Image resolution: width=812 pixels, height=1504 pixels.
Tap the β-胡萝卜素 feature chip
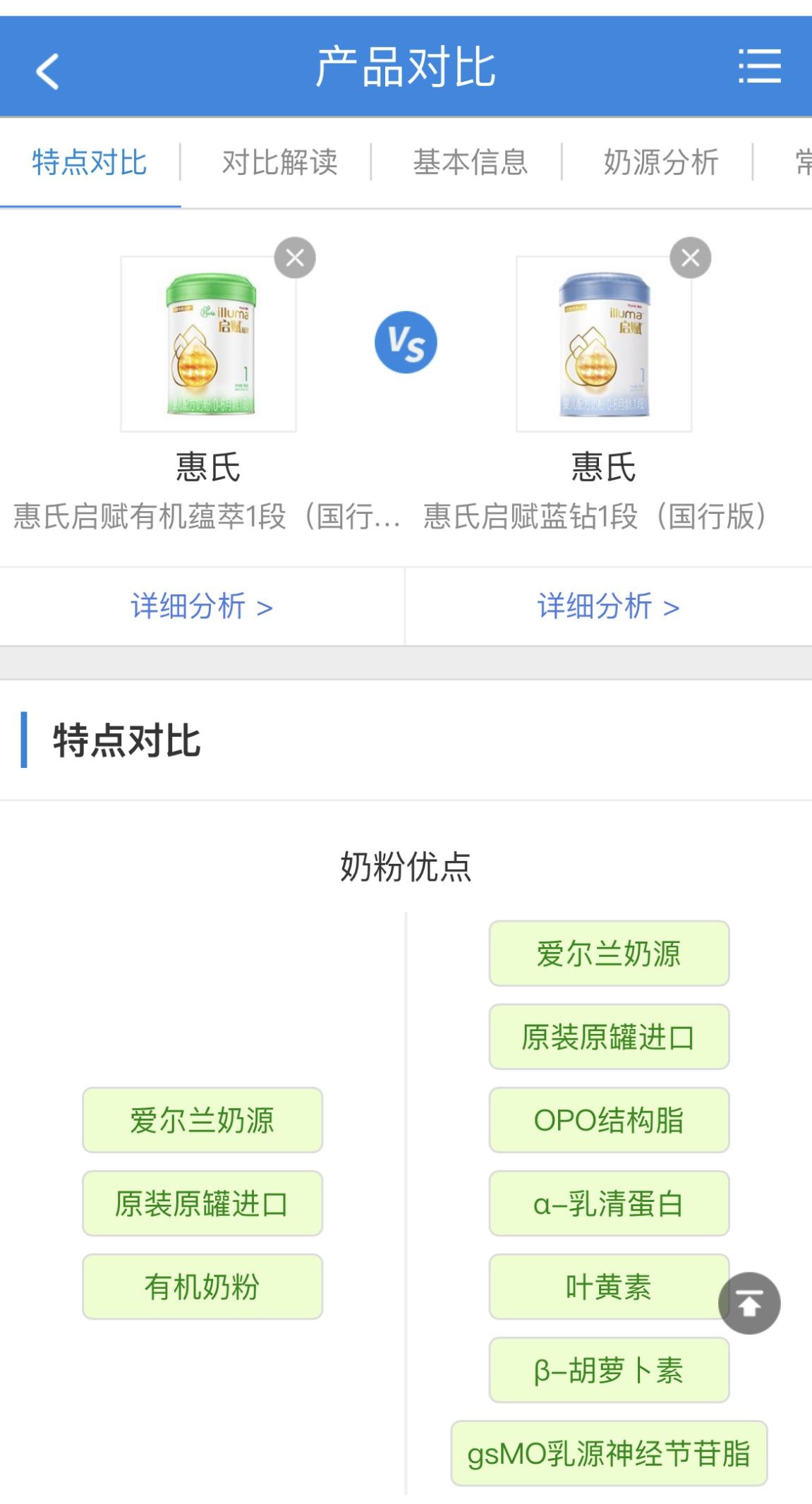pyautogui.click(x=609, y=1370)
